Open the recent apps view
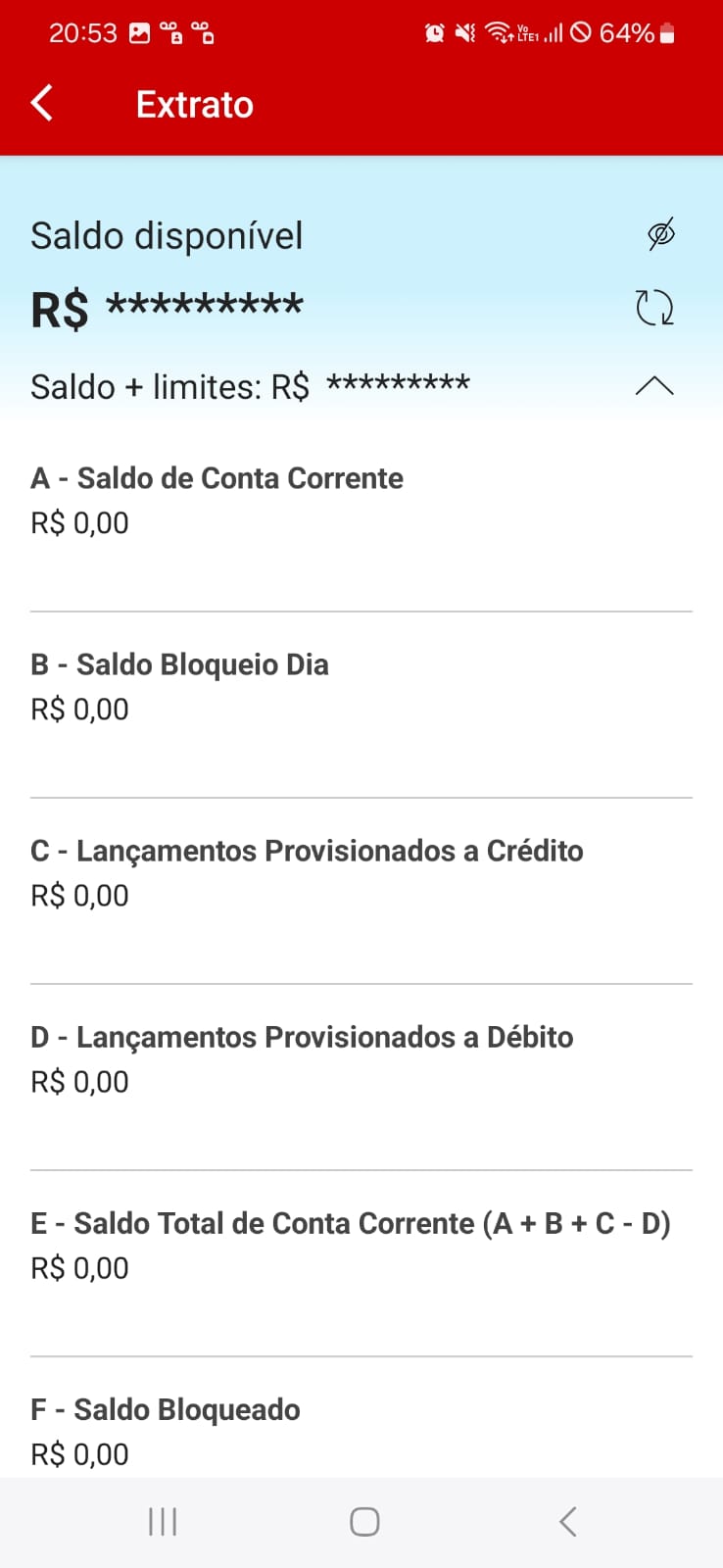The image size is (723, 1568). tap(163, 1521)
